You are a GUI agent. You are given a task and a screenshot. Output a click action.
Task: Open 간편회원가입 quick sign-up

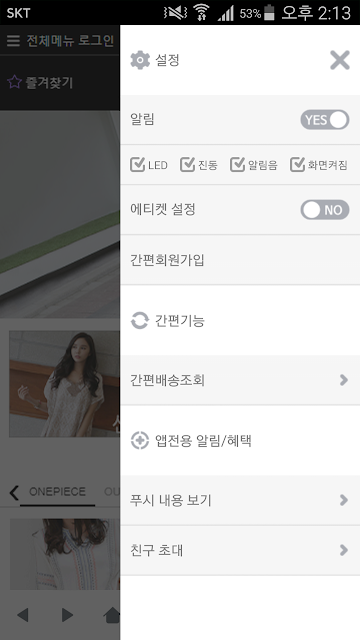pos(240,260)
